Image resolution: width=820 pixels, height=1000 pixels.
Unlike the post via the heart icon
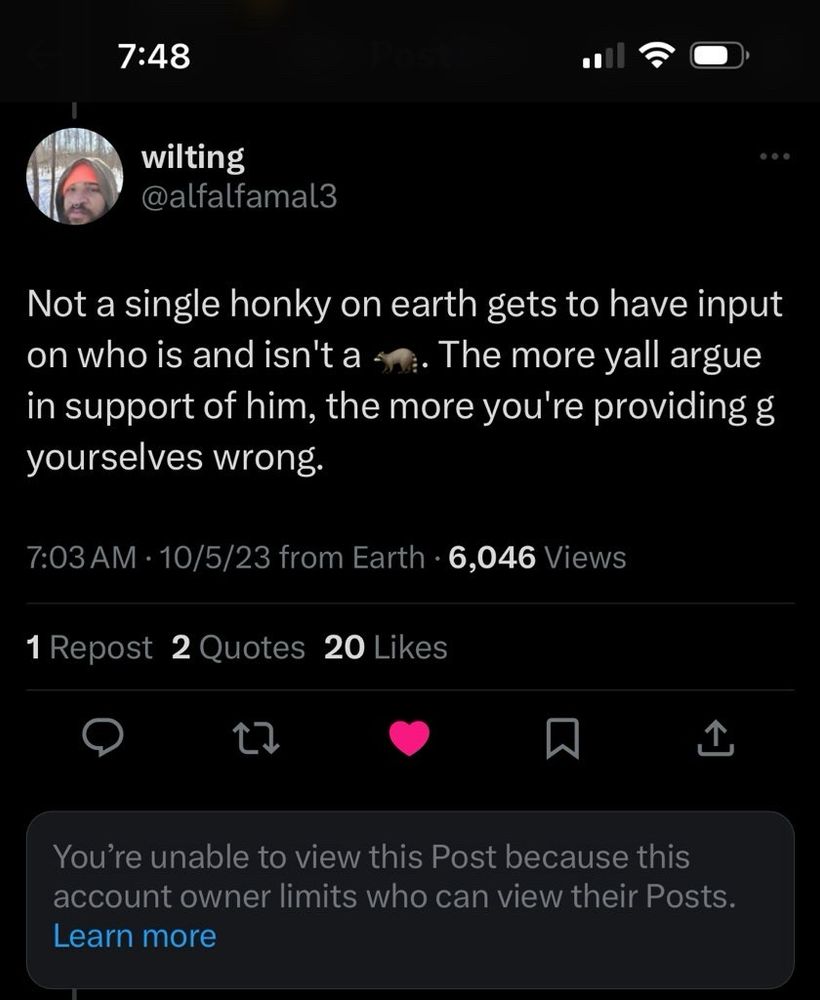[x=410, y=739]
